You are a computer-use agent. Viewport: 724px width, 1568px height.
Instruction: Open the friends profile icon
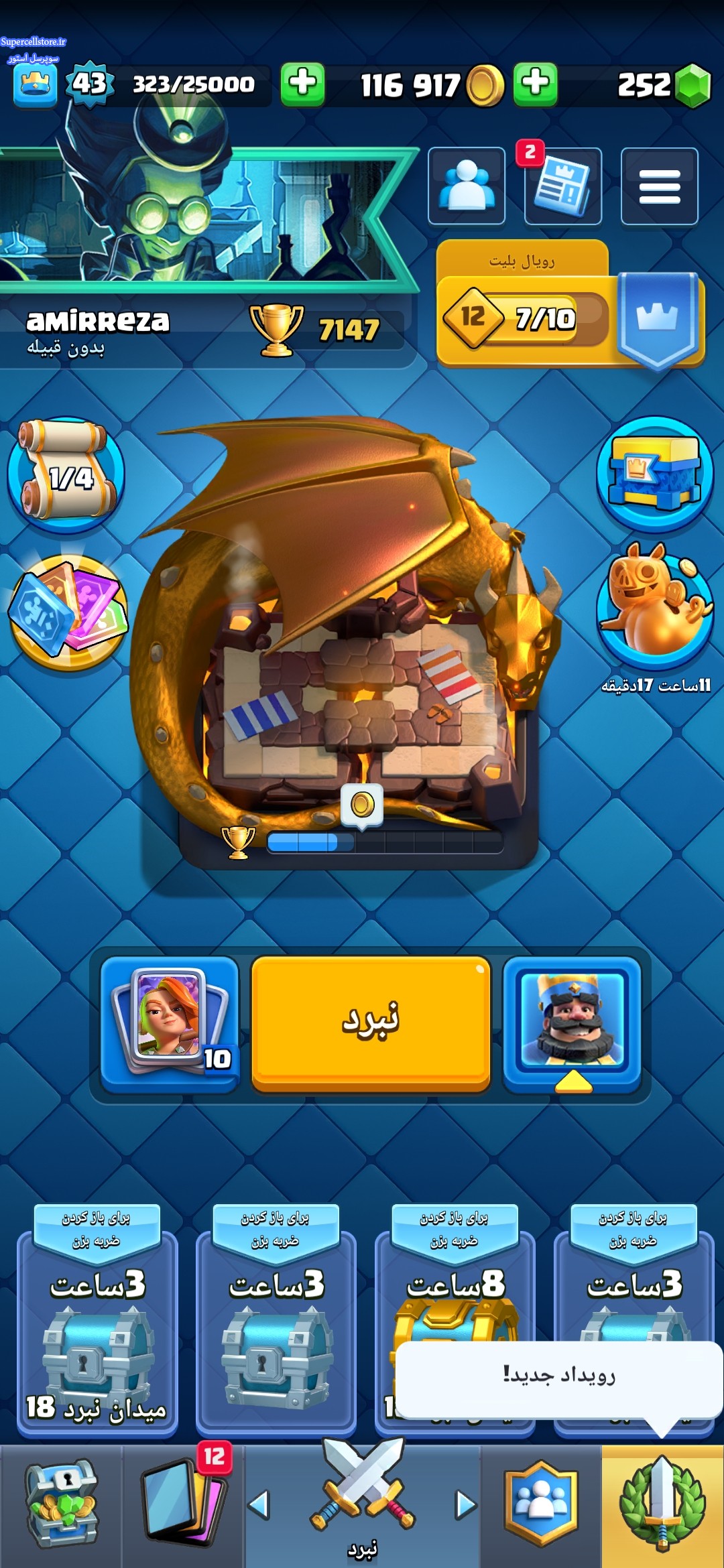pyautogui.click(x=467, y=186)
